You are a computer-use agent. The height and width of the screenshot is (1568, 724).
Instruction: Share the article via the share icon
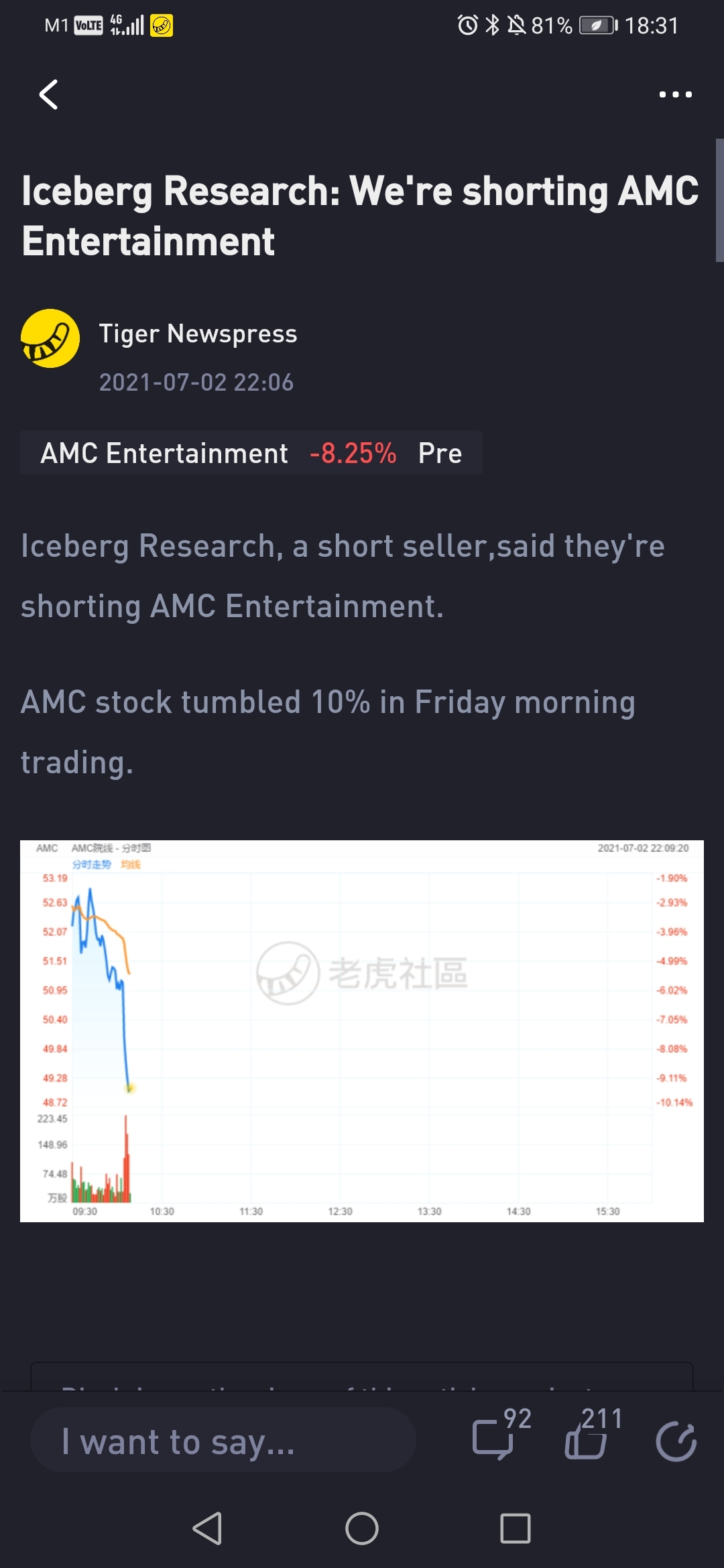pyautogui.click(x=676, y=1441)
